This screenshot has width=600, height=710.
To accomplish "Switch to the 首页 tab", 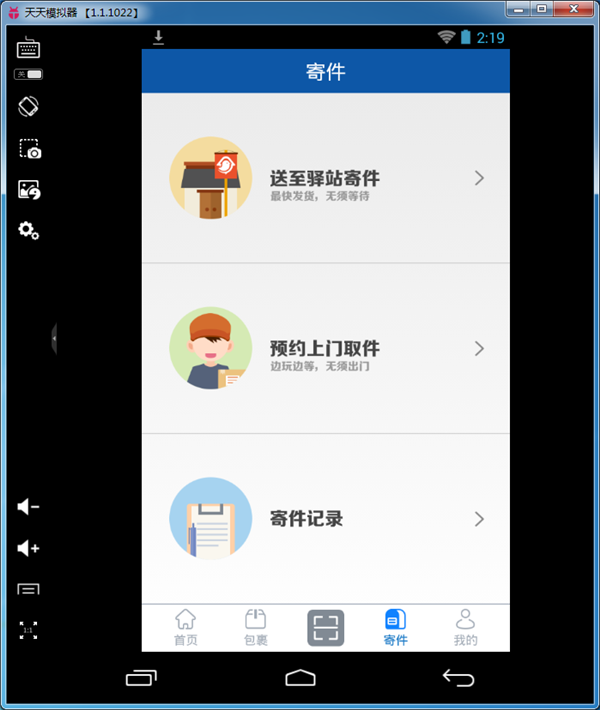I will point(186,627).
